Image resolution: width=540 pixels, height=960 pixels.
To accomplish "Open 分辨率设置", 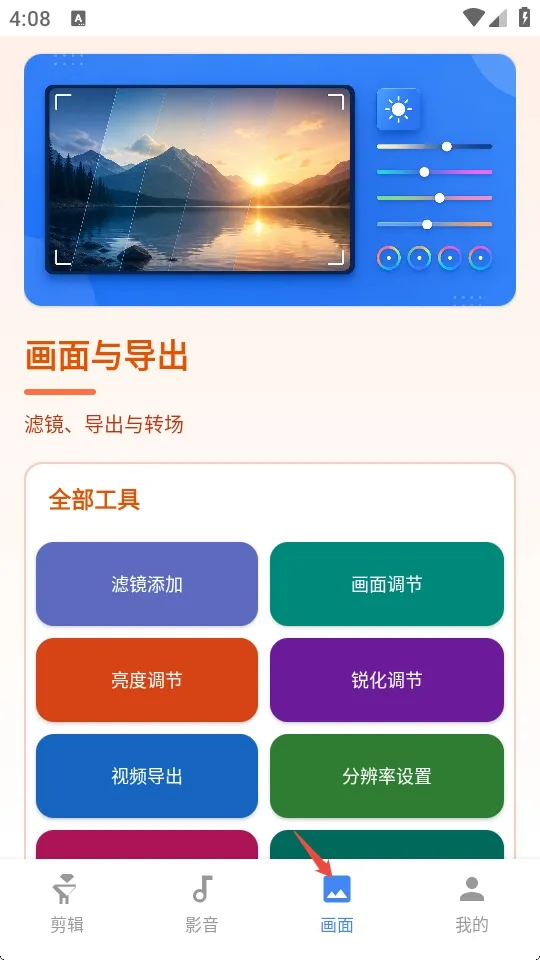I will pos(387,776).
